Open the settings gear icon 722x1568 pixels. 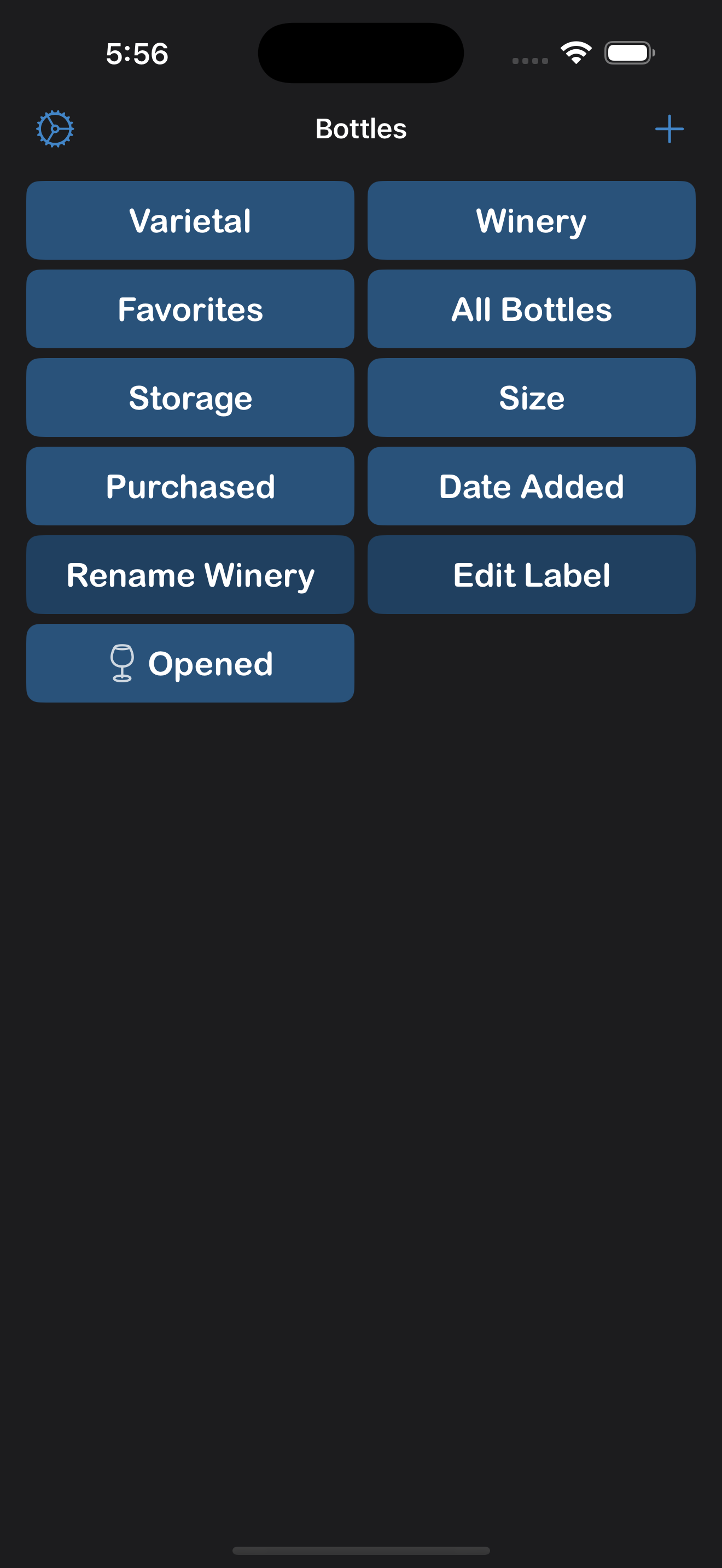click(55, 128)
